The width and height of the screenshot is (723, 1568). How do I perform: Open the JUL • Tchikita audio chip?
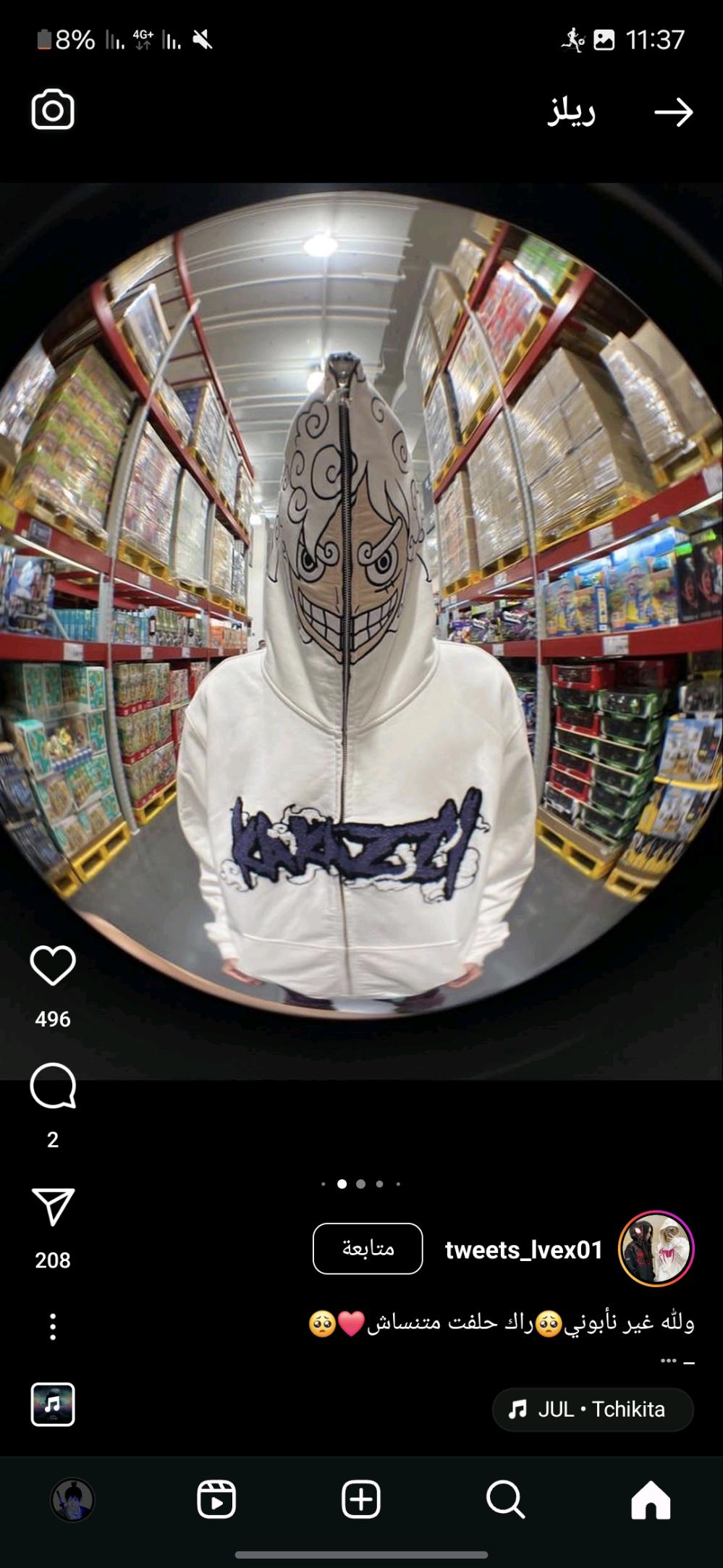coord(593,1409)
